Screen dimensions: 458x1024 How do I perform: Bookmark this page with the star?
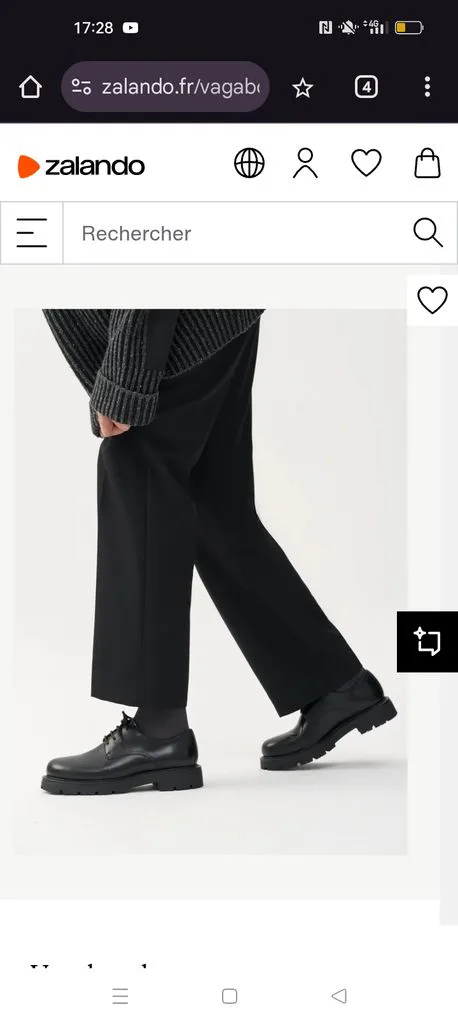pyautogui.click(x=303, y=88)
